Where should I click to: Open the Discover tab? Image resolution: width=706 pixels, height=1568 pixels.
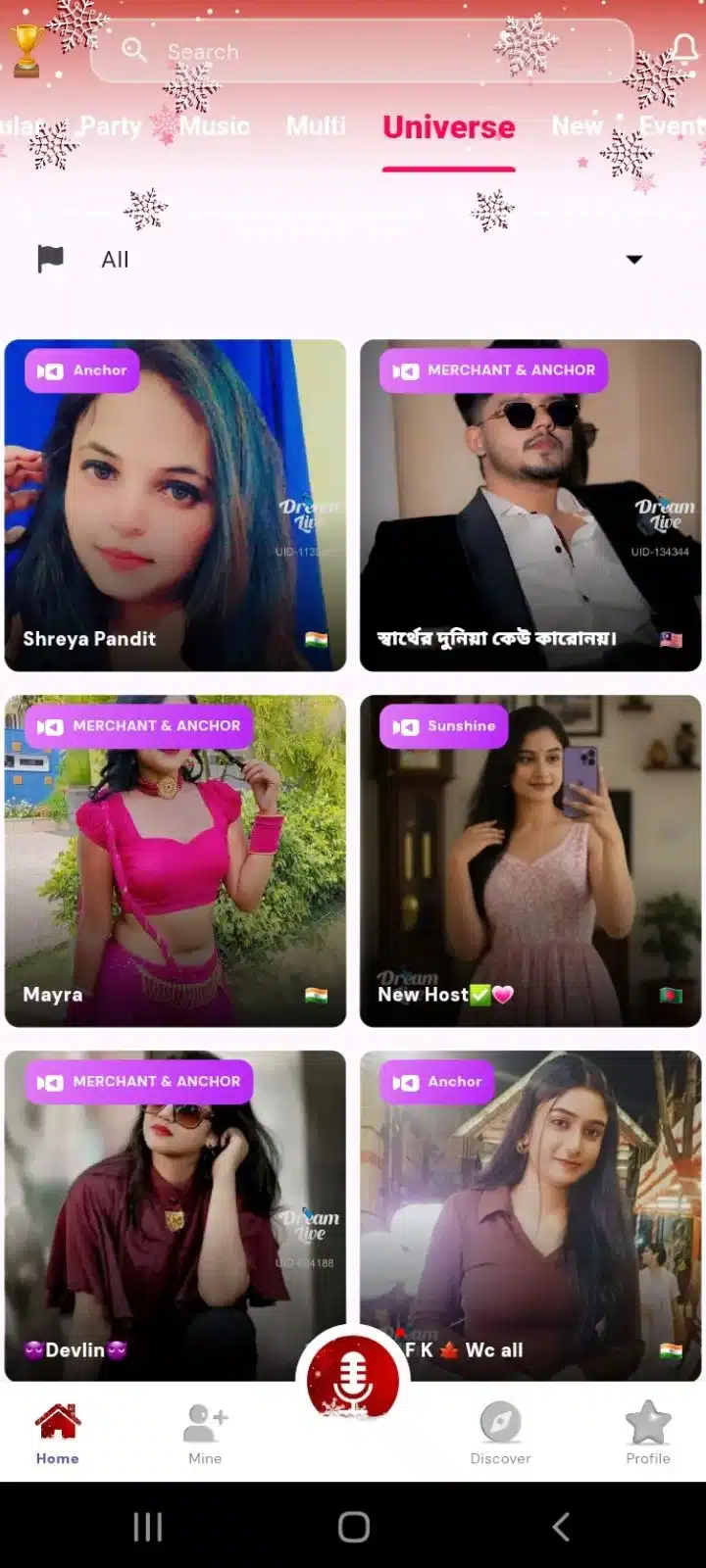(x=500, y=1434)
